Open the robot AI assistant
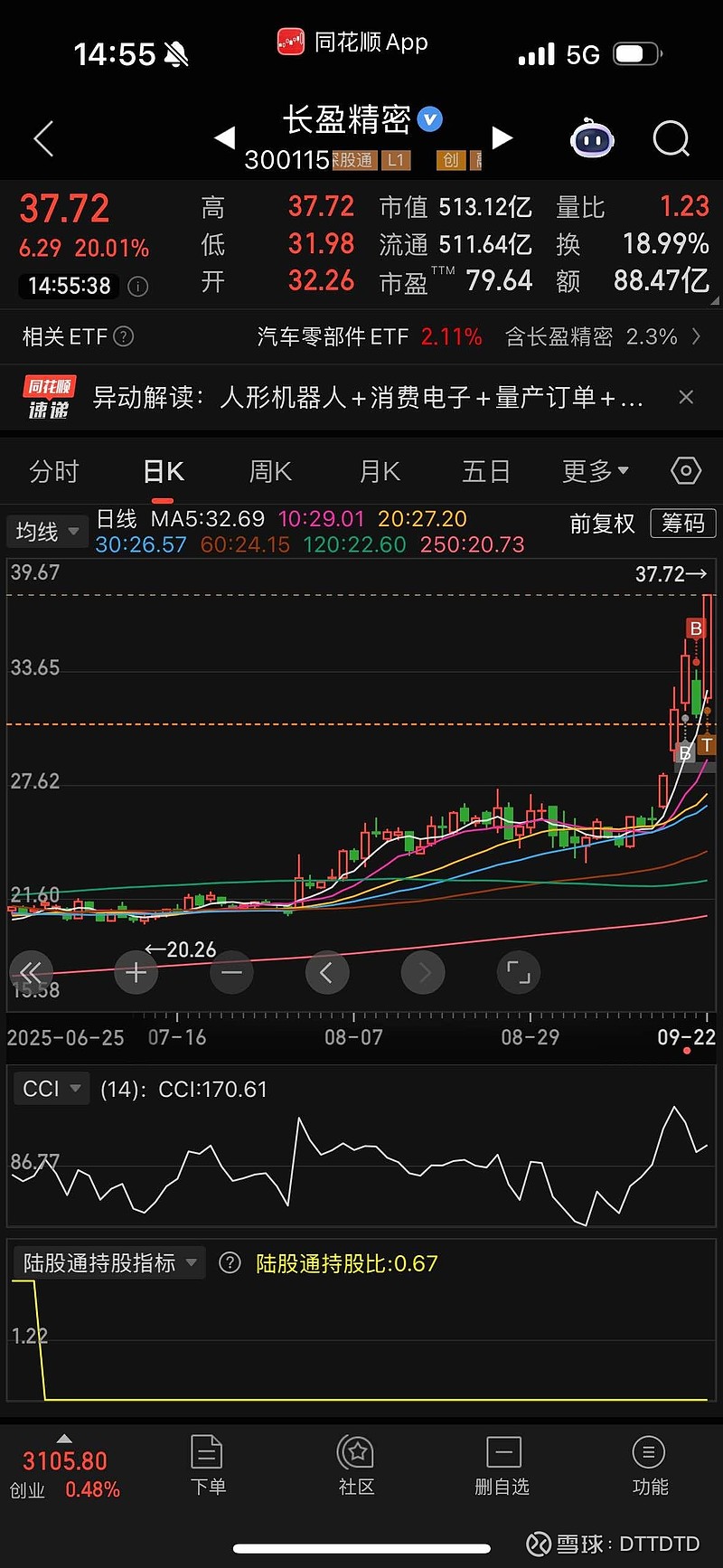The height and width of the screenshot is (1568, 723). coord(592,139)
